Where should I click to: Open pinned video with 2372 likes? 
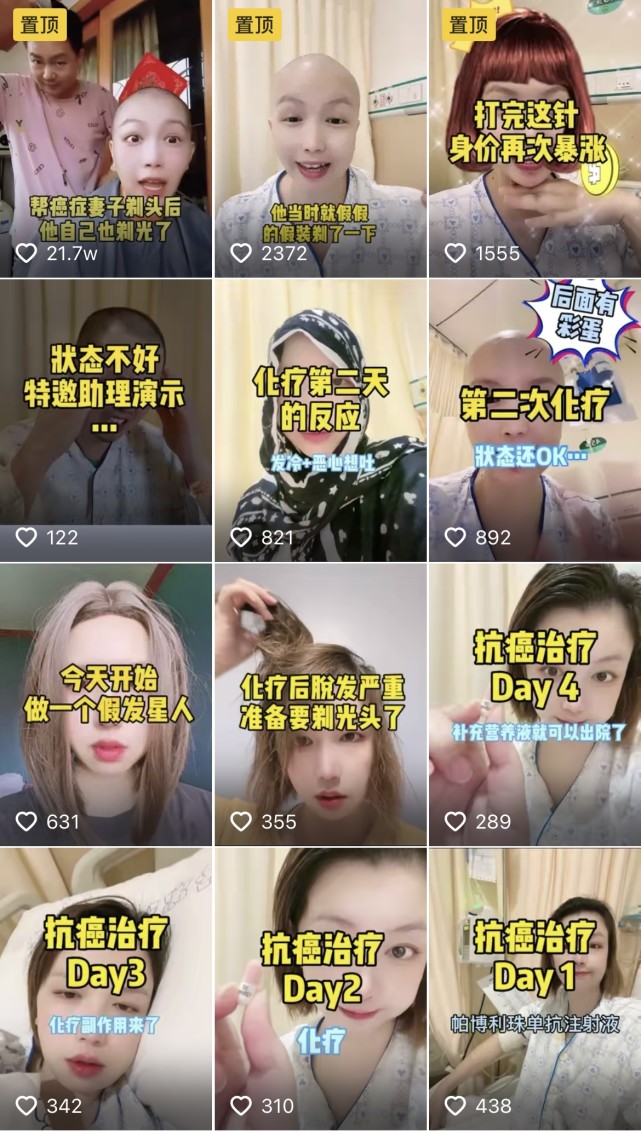320,140
